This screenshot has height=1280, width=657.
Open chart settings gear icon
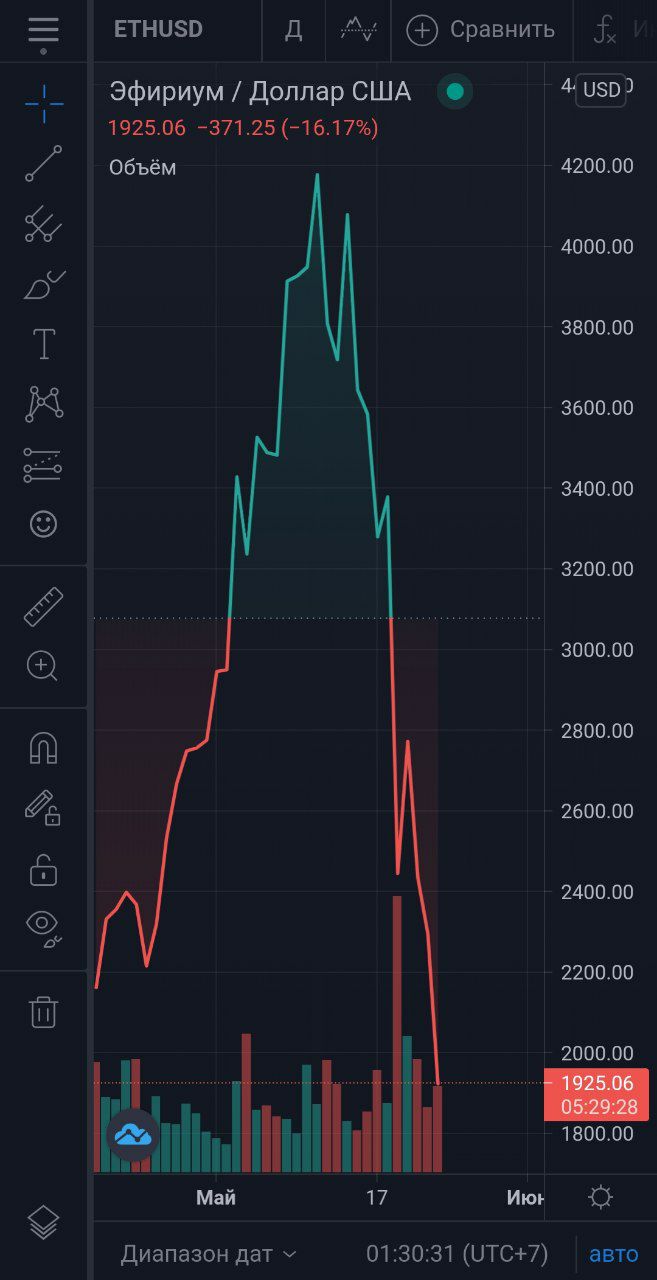(600, 1197)
